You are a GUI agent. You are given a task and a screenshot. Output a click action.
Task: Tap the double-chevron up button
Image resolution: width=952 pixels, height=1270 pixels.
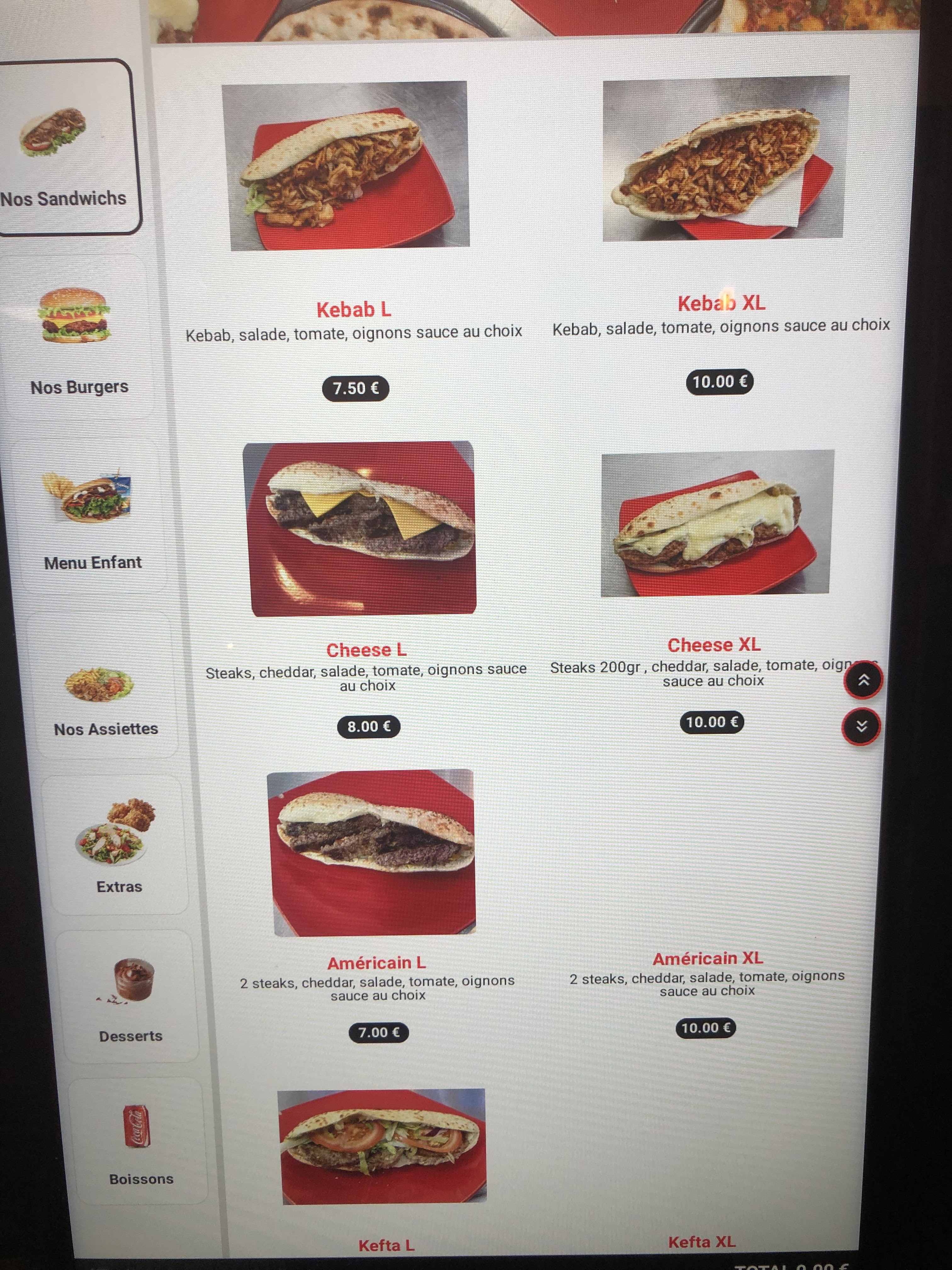863,680
